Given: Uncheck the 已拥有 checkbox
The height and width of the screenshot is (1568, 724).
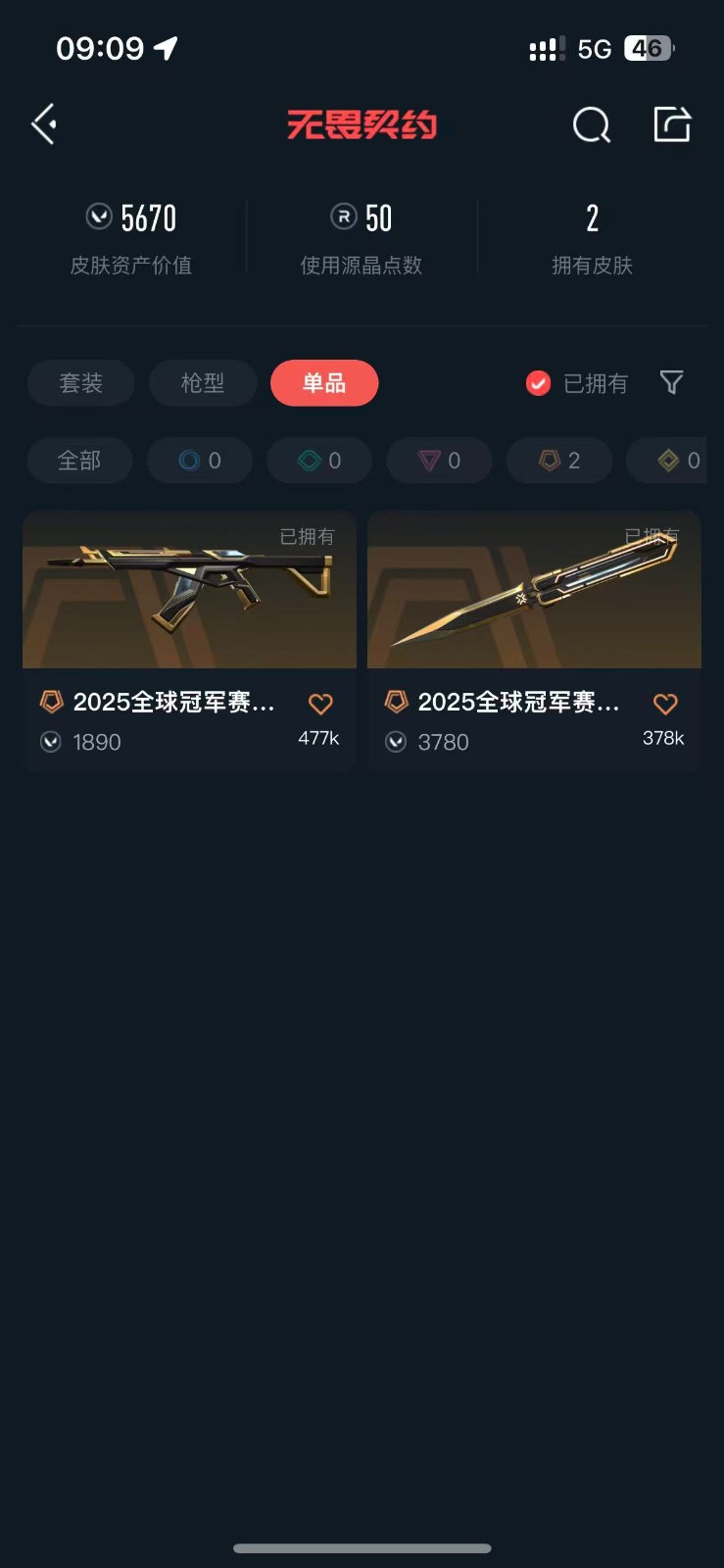Looking at the screenshot, I should pyautogui.click(x=538, y=383).
